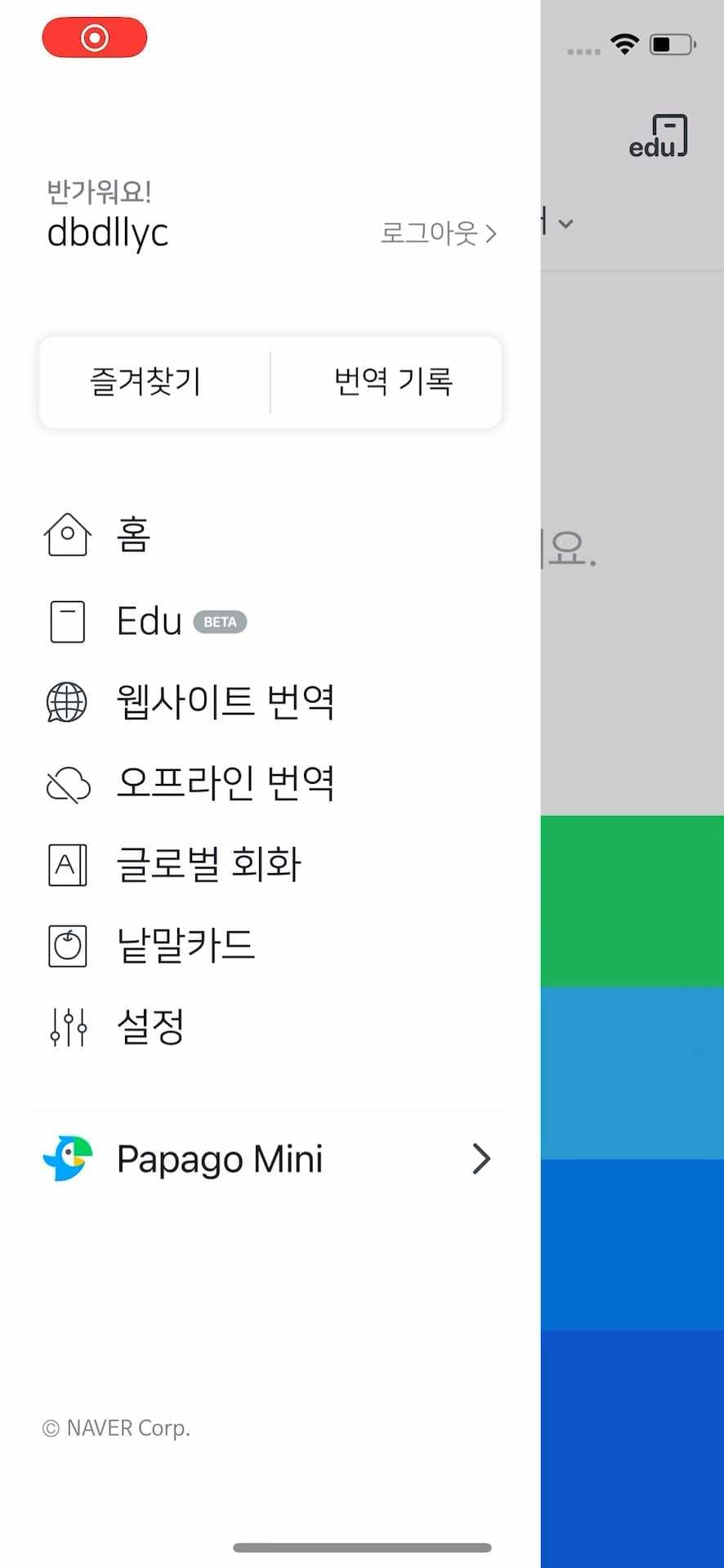Tap the edu shortcut in top right
Screen dimensions: 724x1568
click(659, 136)
